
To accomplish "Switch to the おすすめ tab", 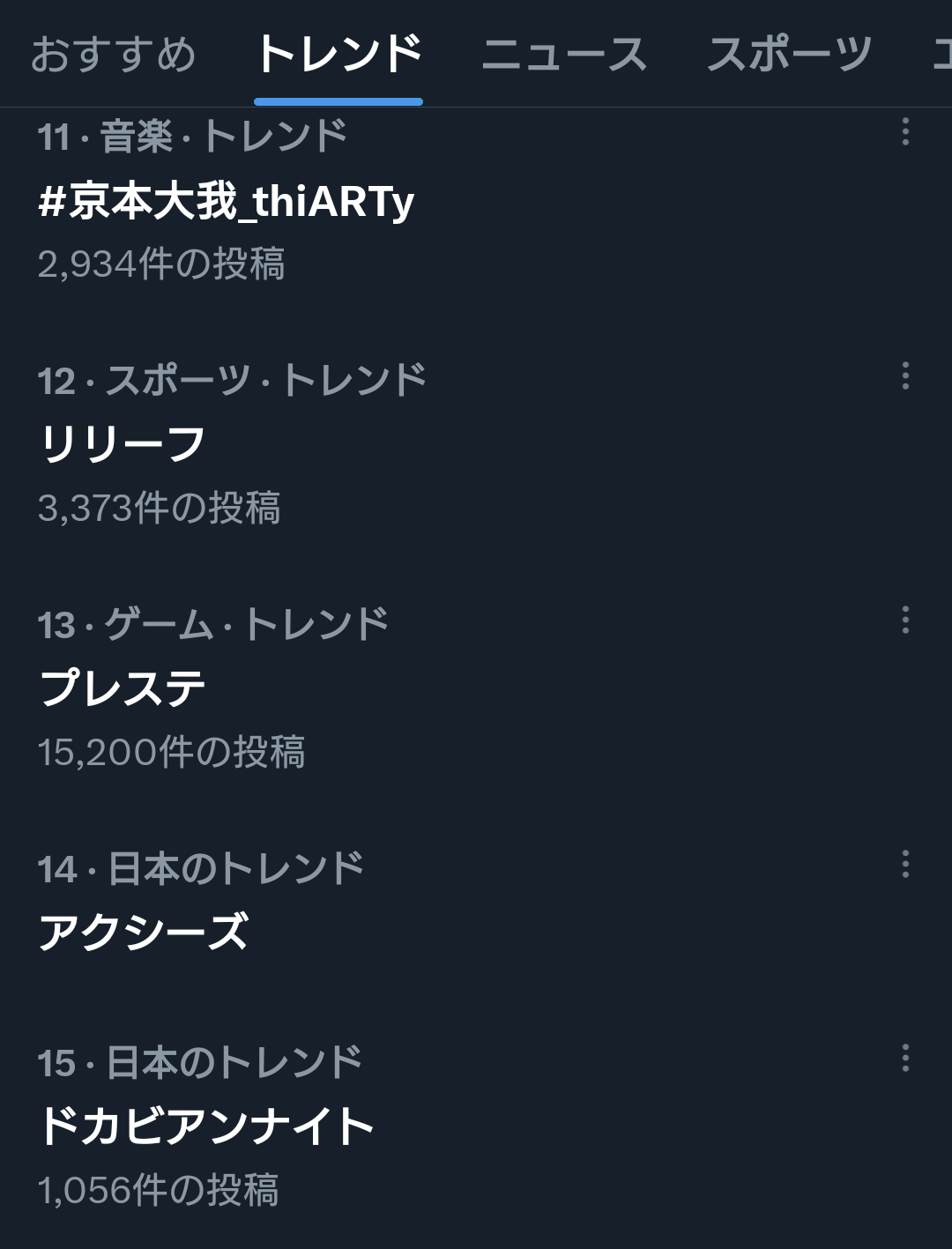I will coord(113,54).
